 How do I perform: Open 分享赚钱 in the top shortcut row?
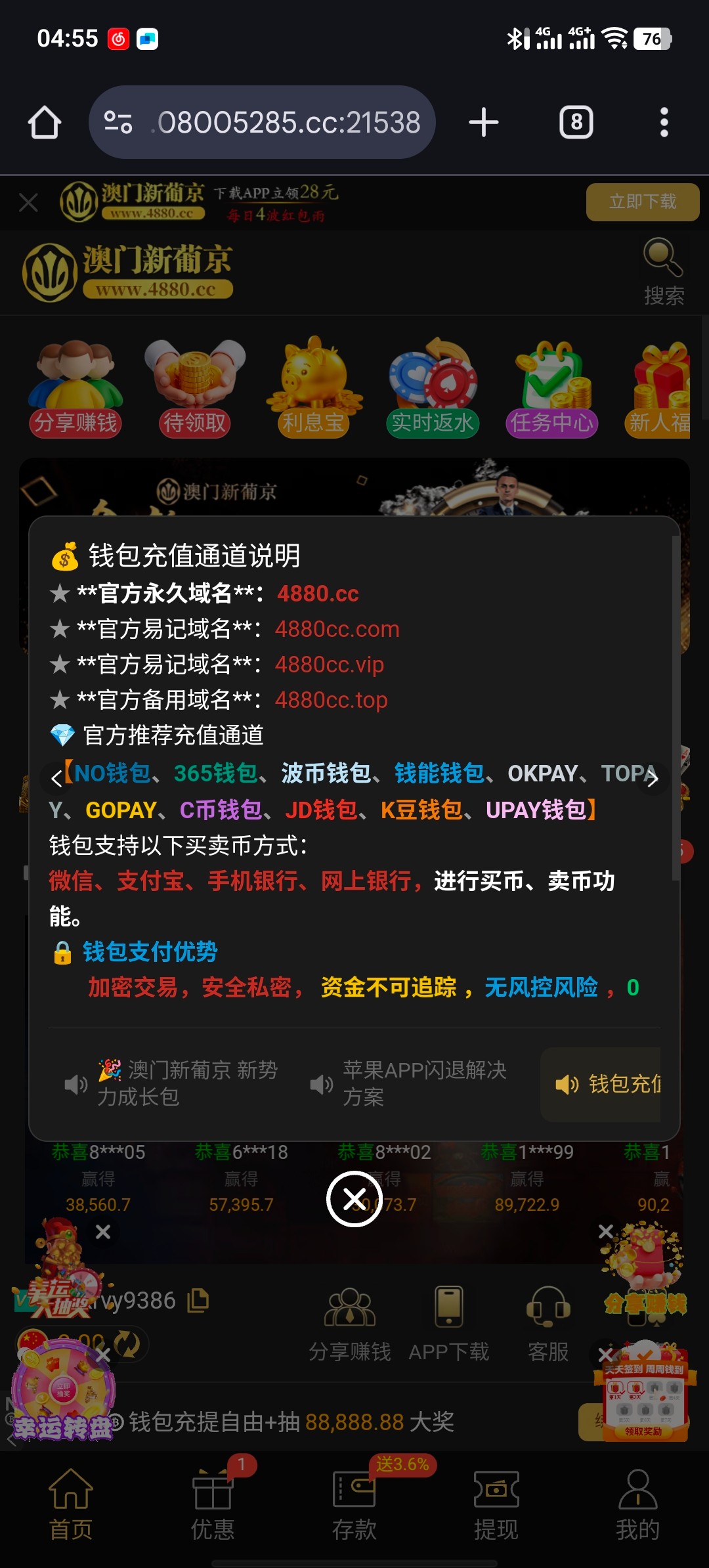pyautogui.click(x=75, y=389)
